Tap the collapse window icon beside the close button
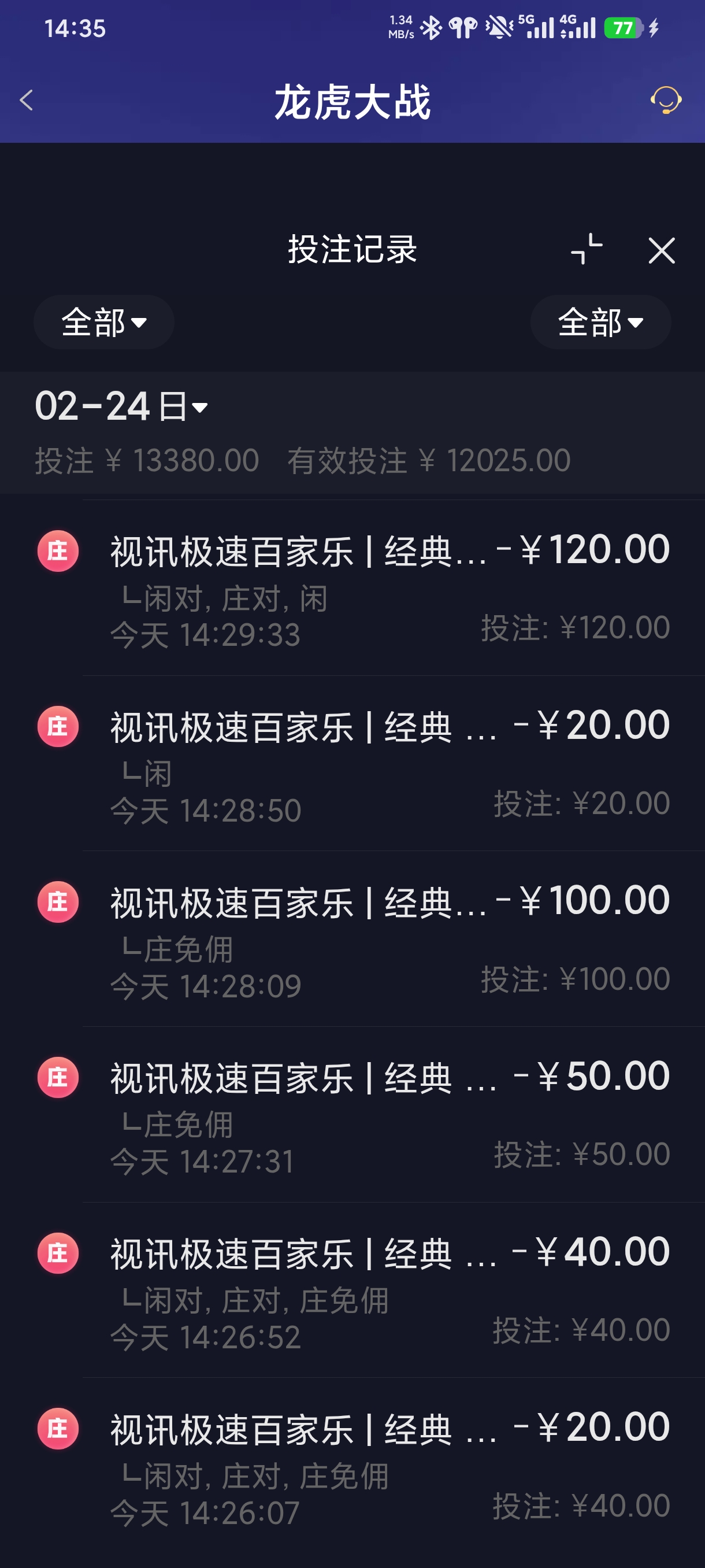Screen dimensions: 705x1568 pos(588,250)
